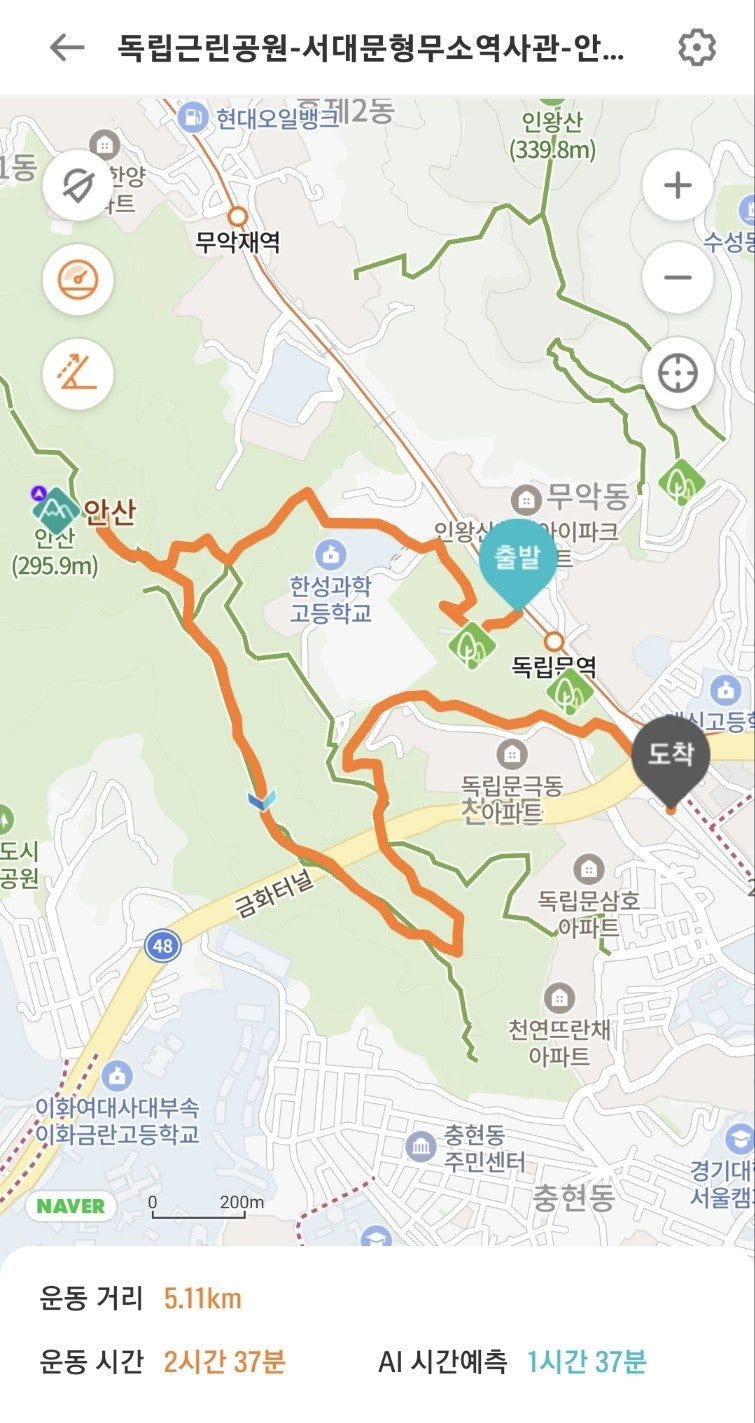Open the speed gauge view

78,280
